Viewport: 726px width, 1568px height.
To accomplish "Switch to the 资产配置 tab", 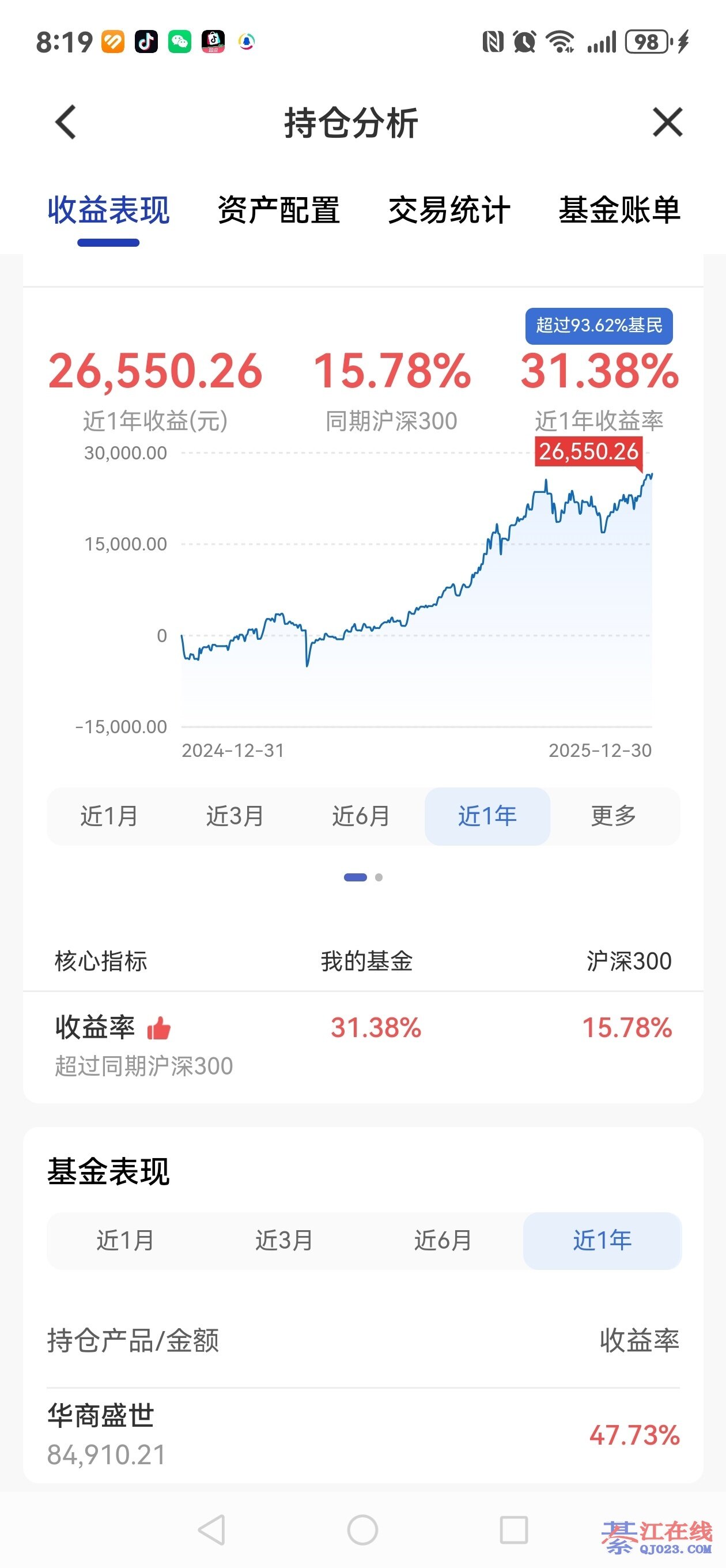I will 279,210.
